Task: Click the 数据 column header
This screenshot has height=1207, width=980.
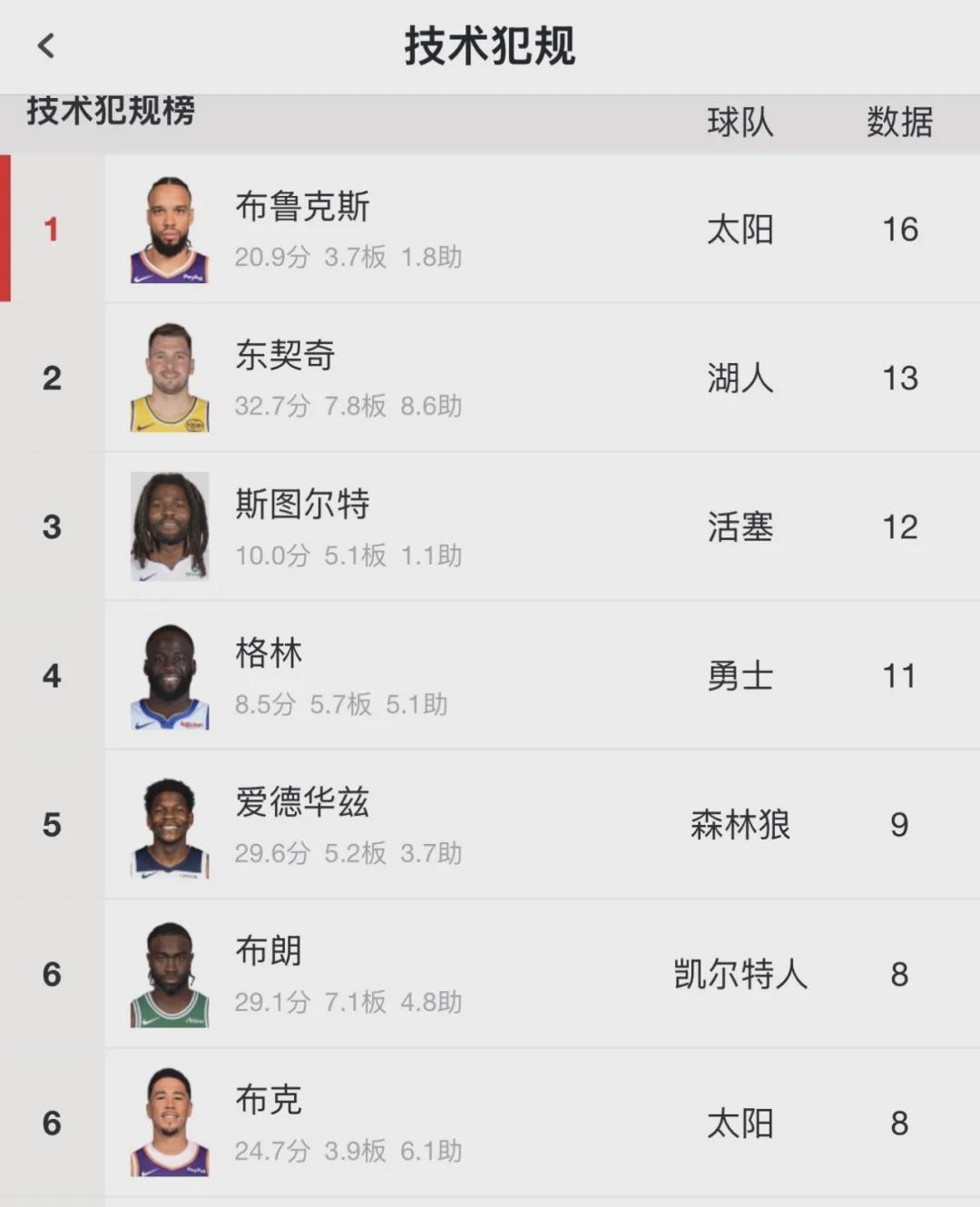Action: pyautogui.click(x=899, y=124)
